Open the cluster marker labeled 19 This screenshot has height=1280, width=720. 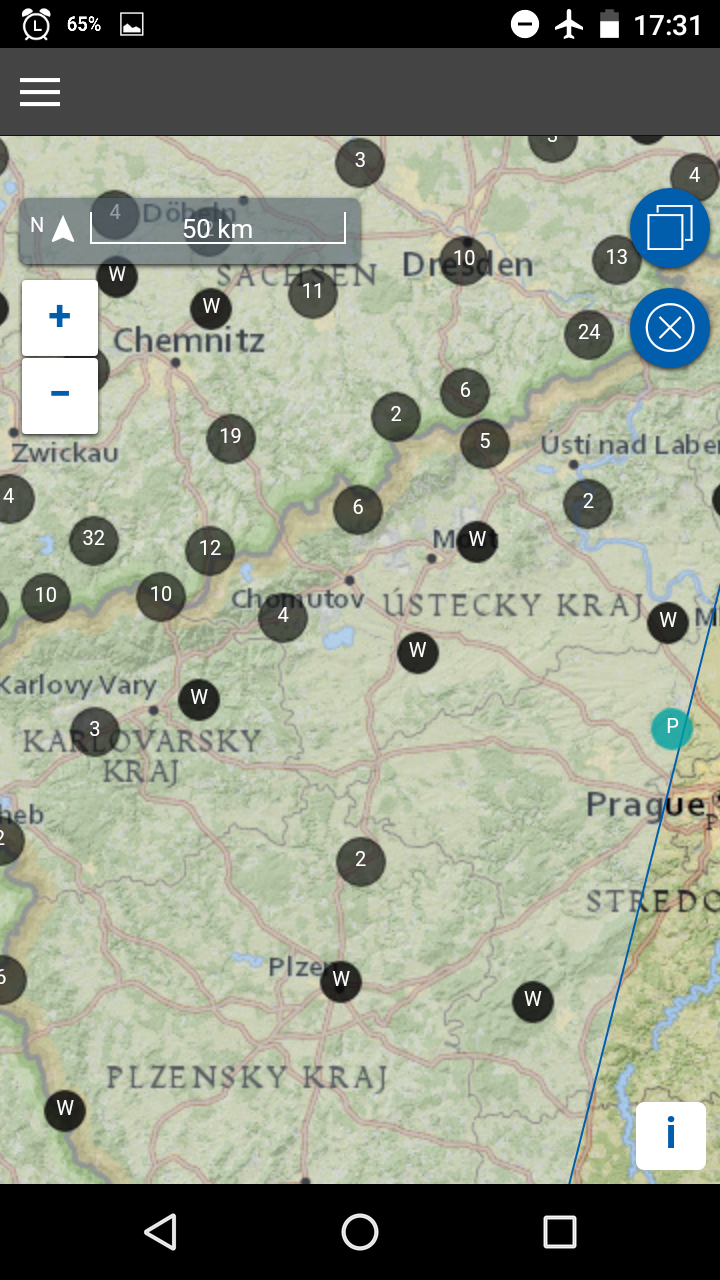[x=231, y=437]
